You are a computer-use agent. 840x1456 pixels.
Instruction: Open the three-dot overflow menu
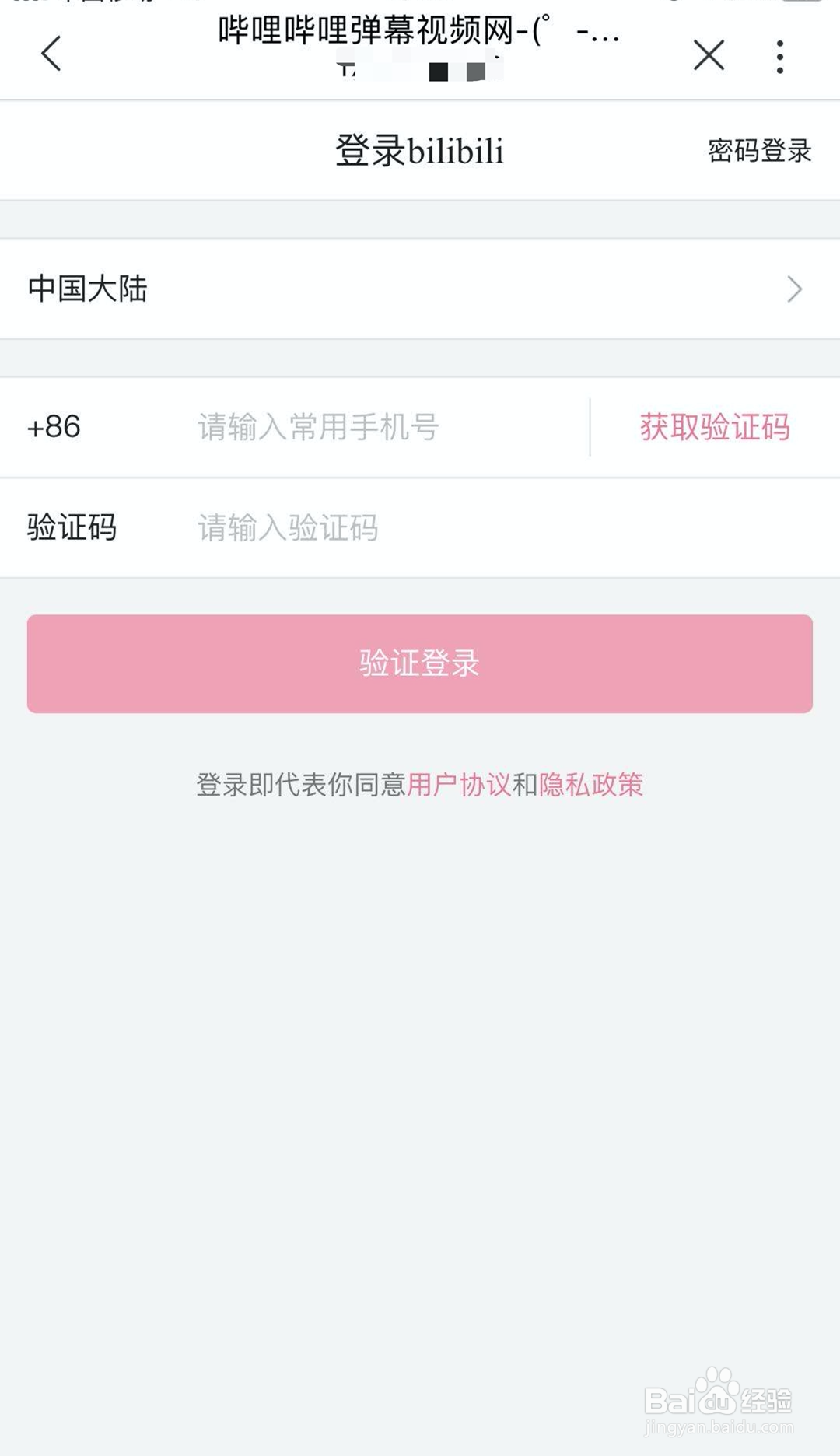pos(778,56)
